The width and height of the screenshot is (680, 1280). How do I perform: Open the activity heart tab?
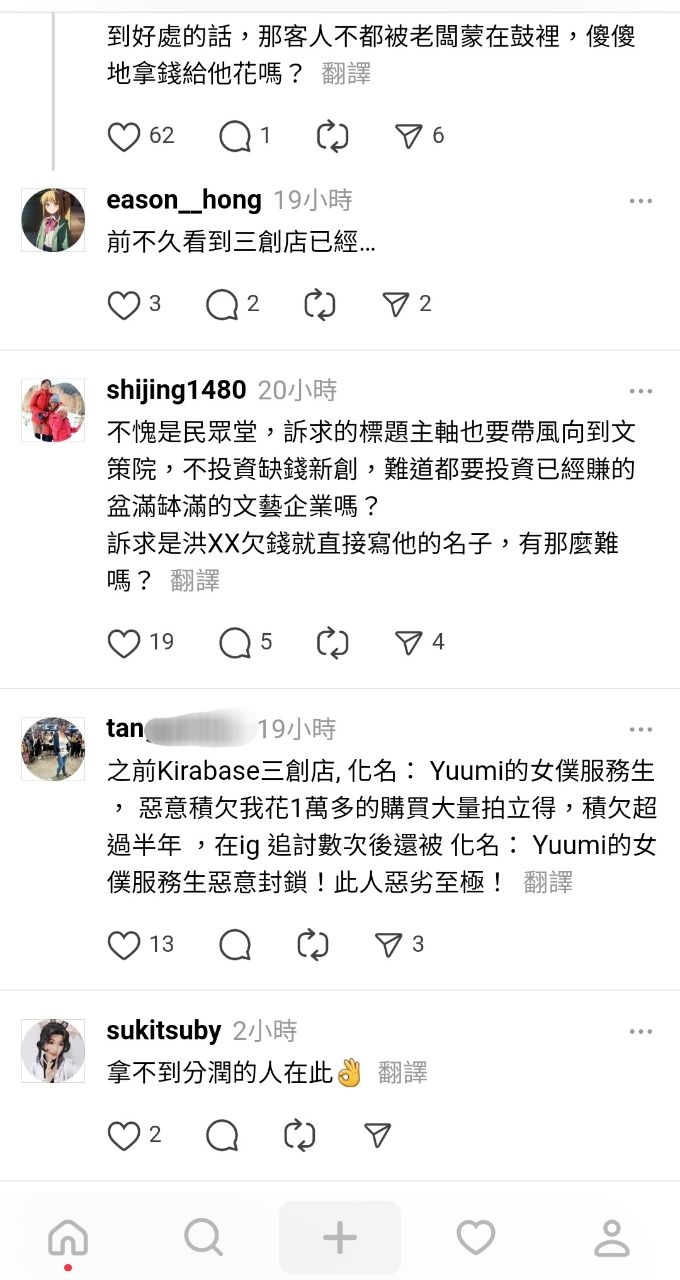click(x=476, y=1239)
